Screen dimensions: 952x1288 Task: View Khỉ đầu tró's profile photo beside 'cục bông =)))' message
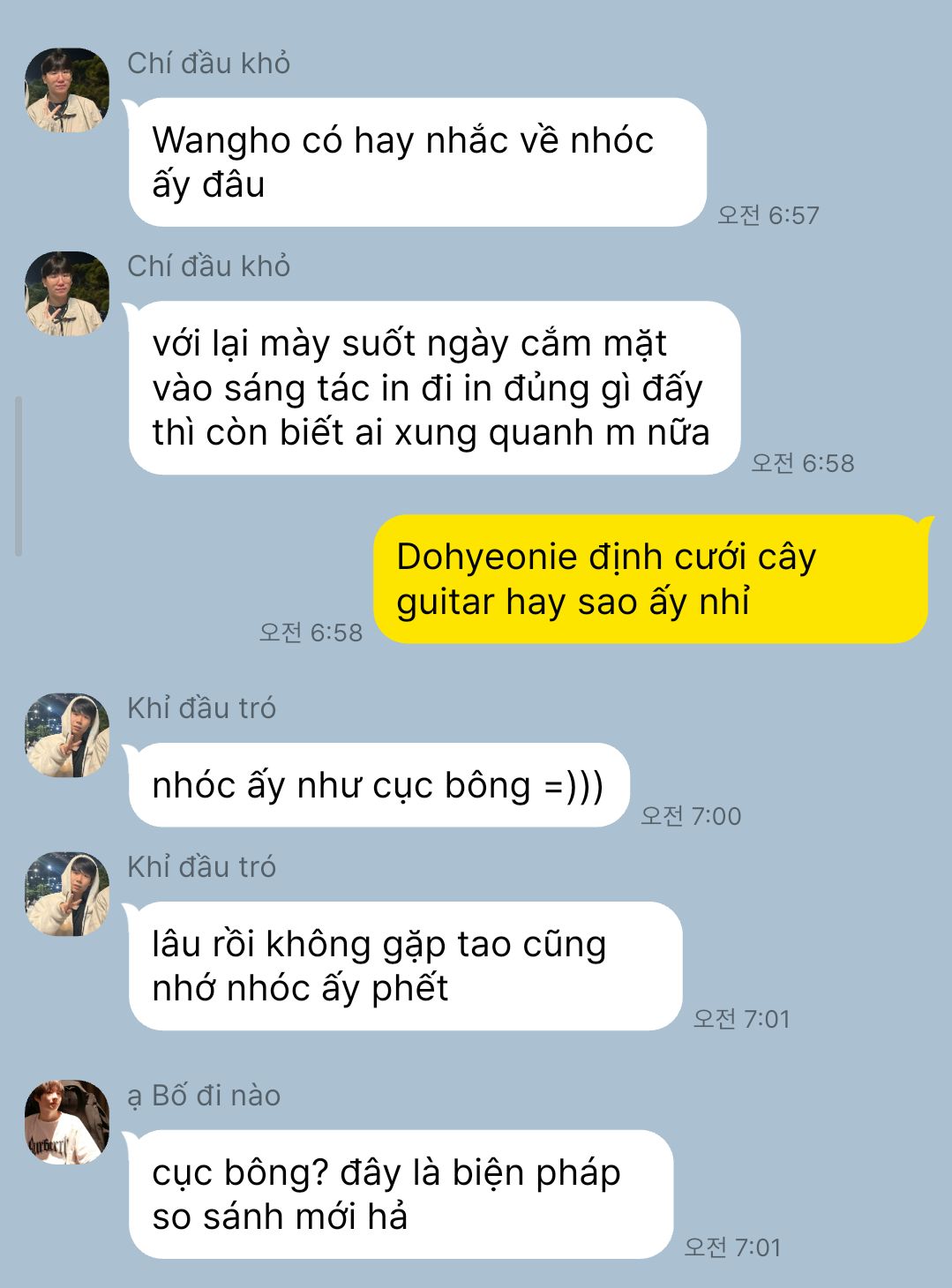click(67, 735)
